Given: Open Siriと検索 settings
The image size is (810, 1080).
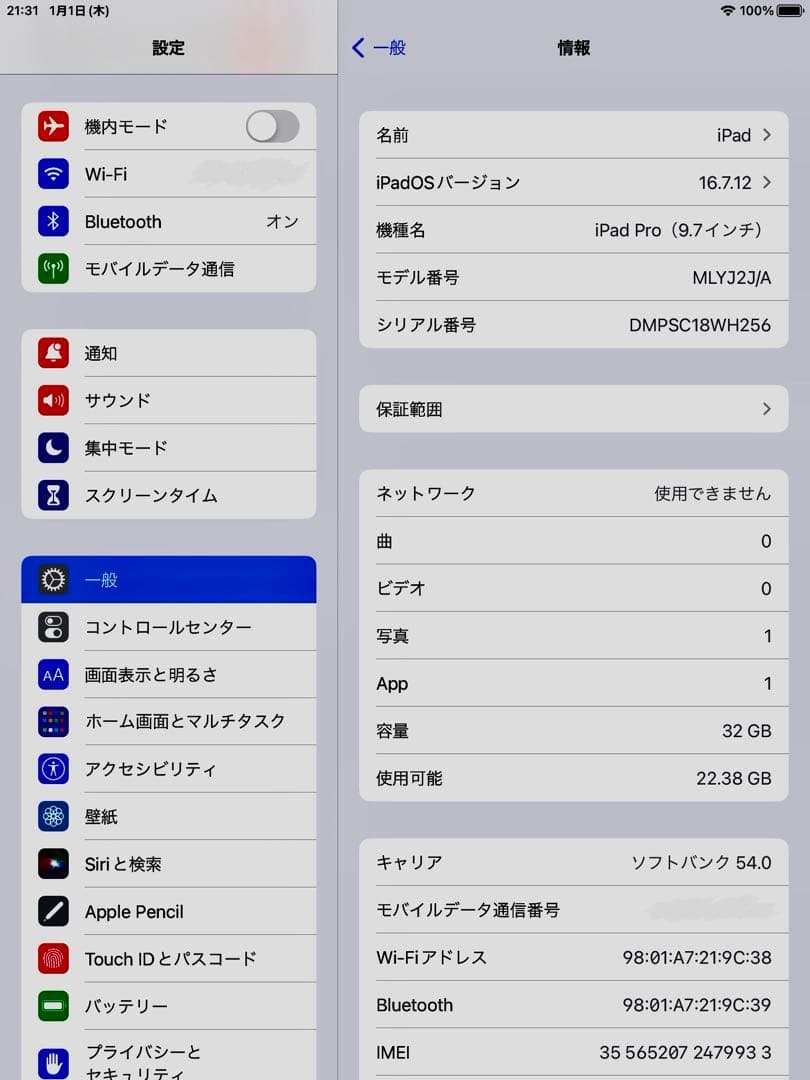Looking at the screenshot, I should [168, 864].
